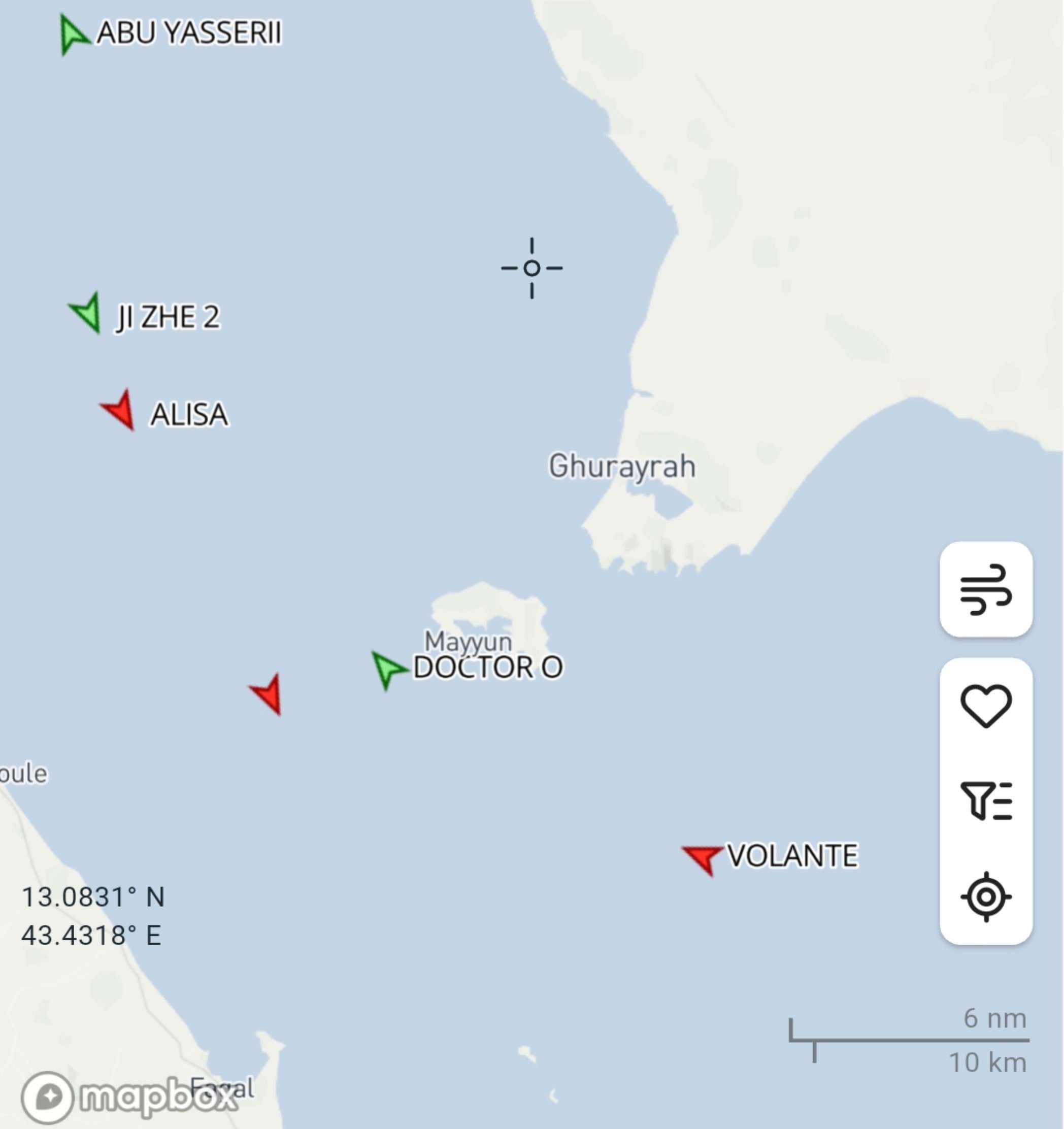Open the wind weather layer button

986,589
